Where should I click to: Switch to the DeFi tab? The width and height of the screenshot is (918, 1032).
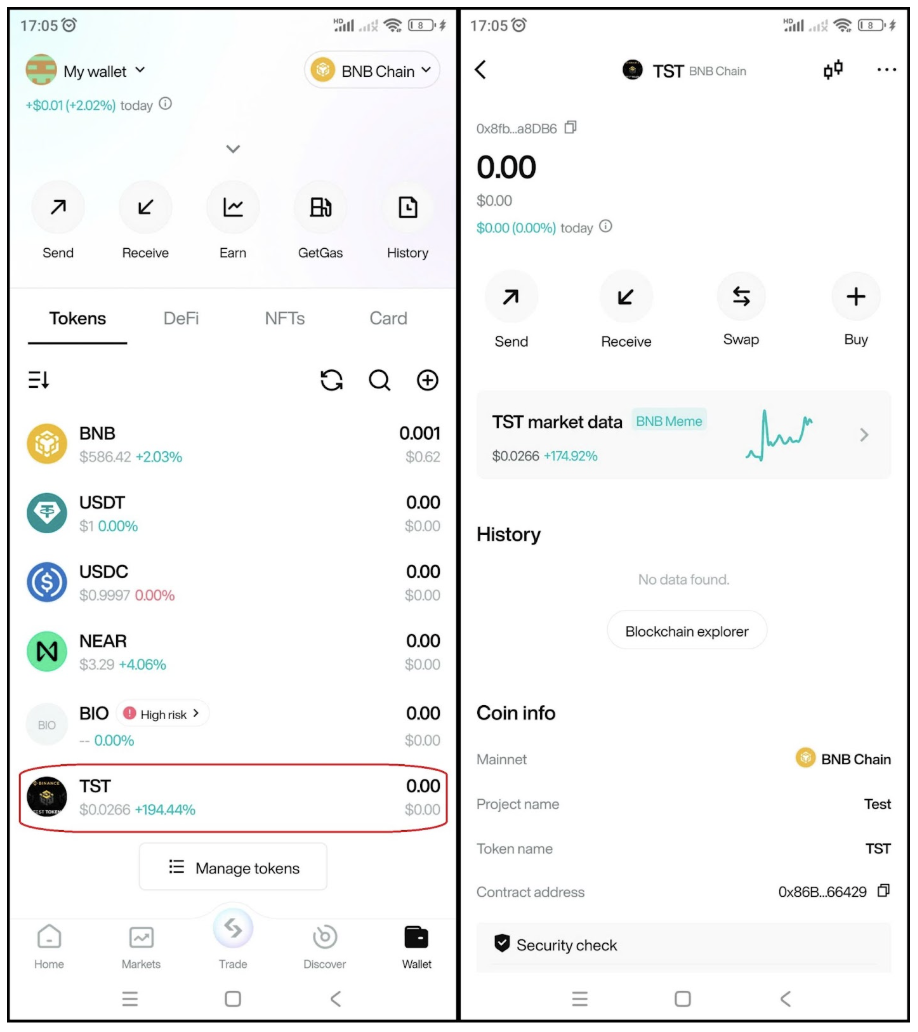click(181, 319)
